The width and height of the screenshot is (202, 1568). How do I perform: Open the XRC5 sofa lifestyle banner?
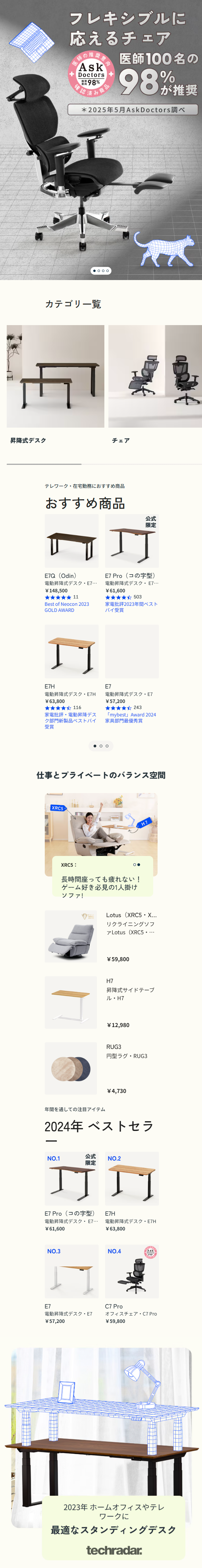point(101,834)
